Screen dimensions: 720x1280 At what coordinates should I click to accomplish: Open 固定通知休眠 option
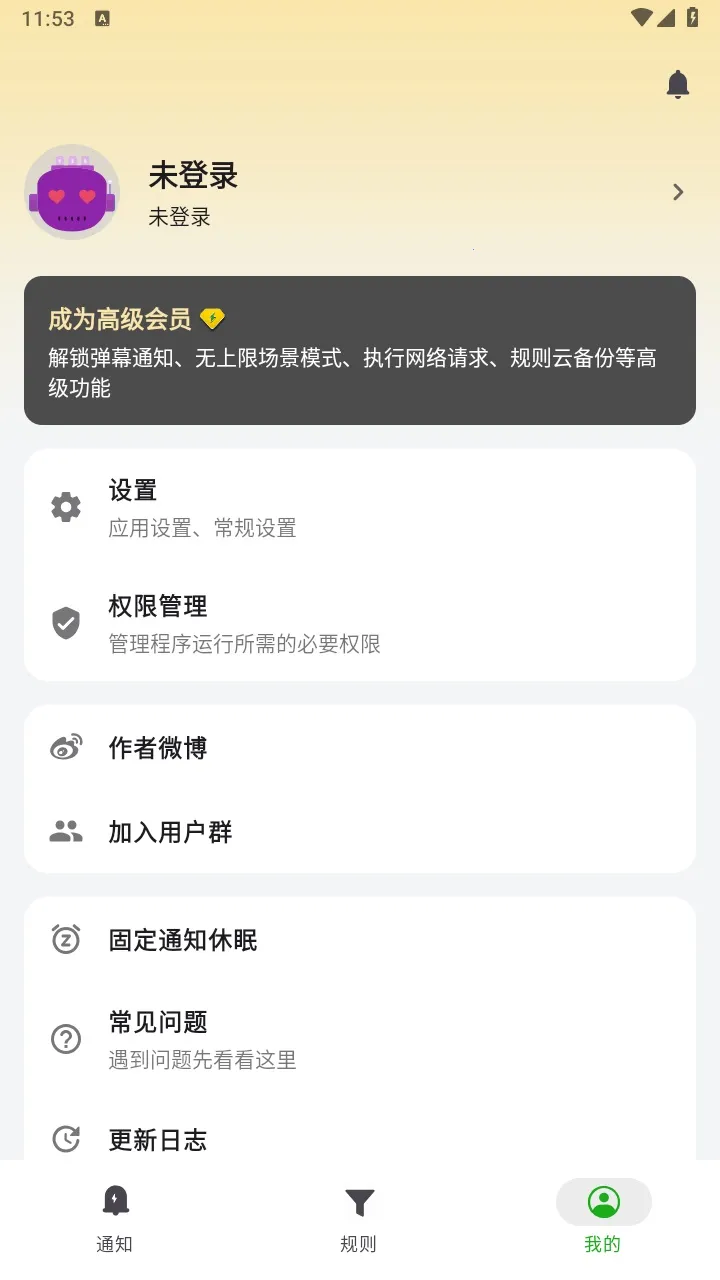[x=360, y=939]
